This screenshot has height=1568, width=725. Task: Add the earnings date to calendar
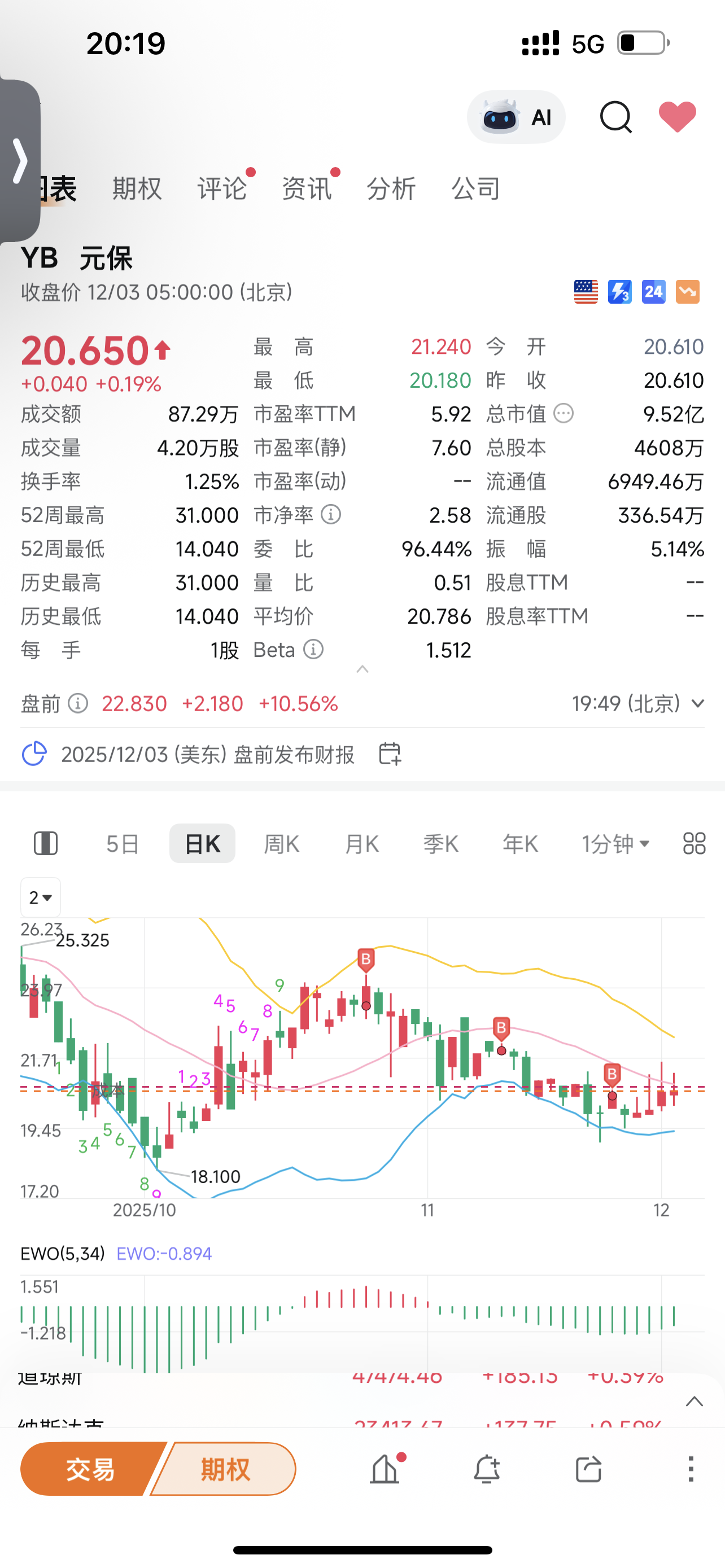[390, 754]
